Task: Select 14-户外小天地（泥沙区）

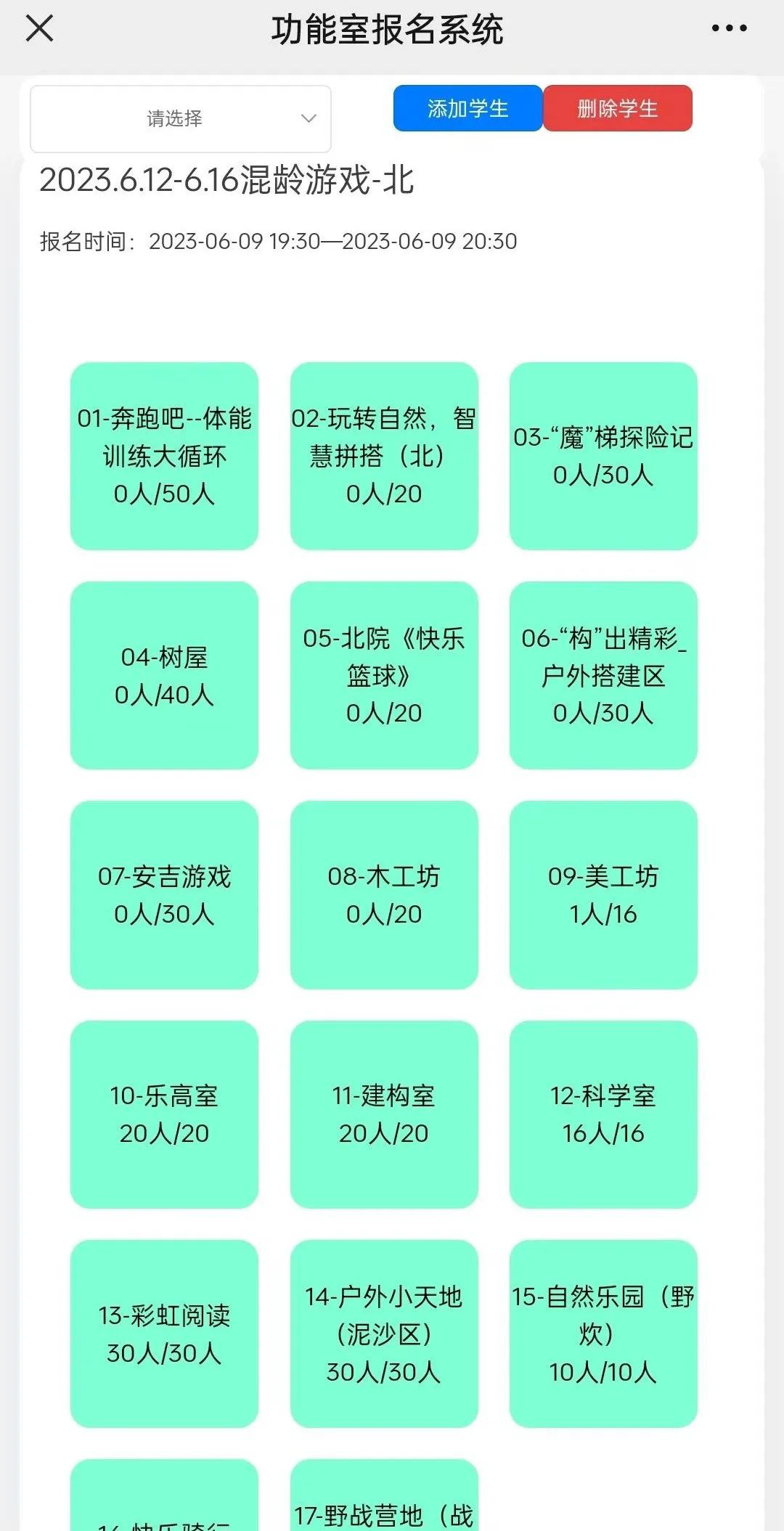Action: pos(384,1334)
